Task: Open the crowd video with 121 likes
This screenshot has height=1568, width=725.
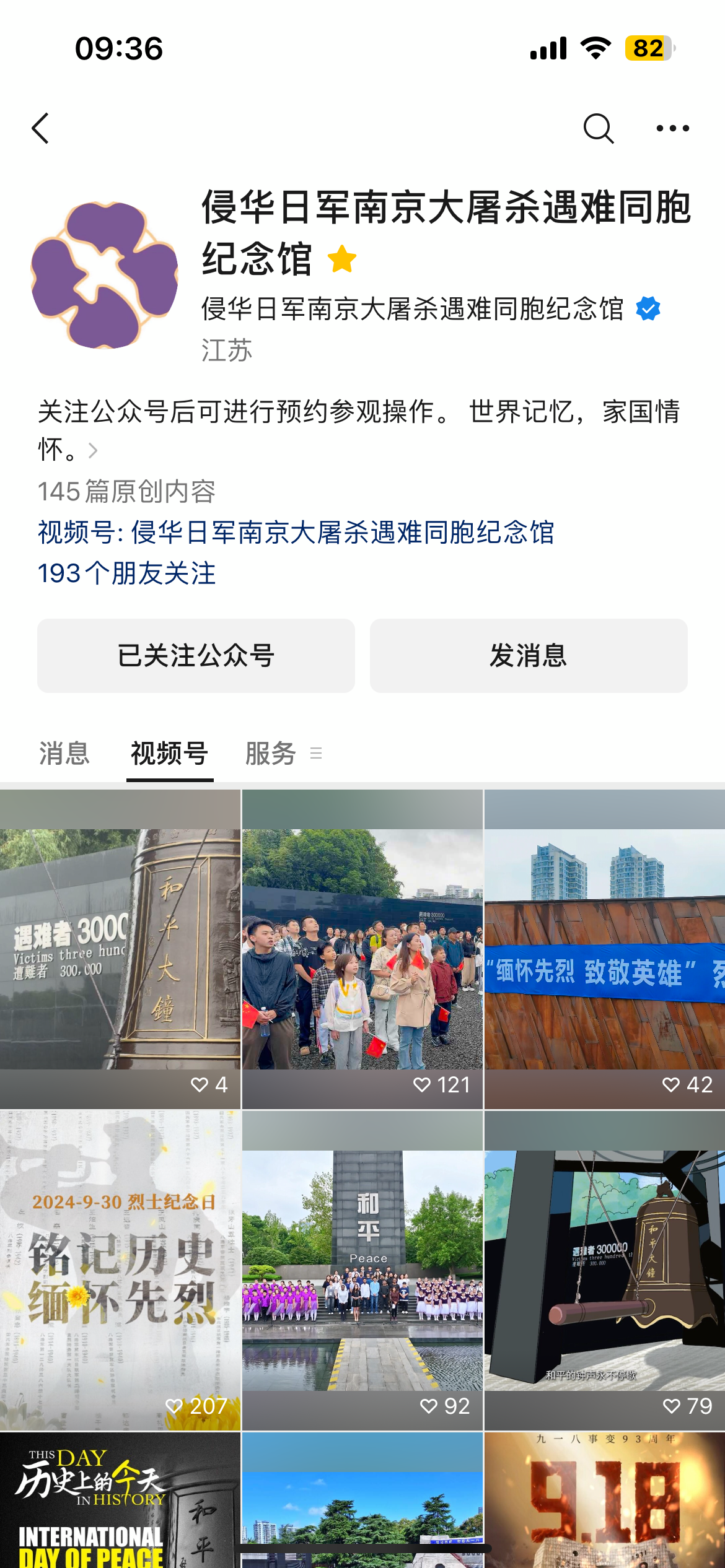Action: (x=362, y=949)
